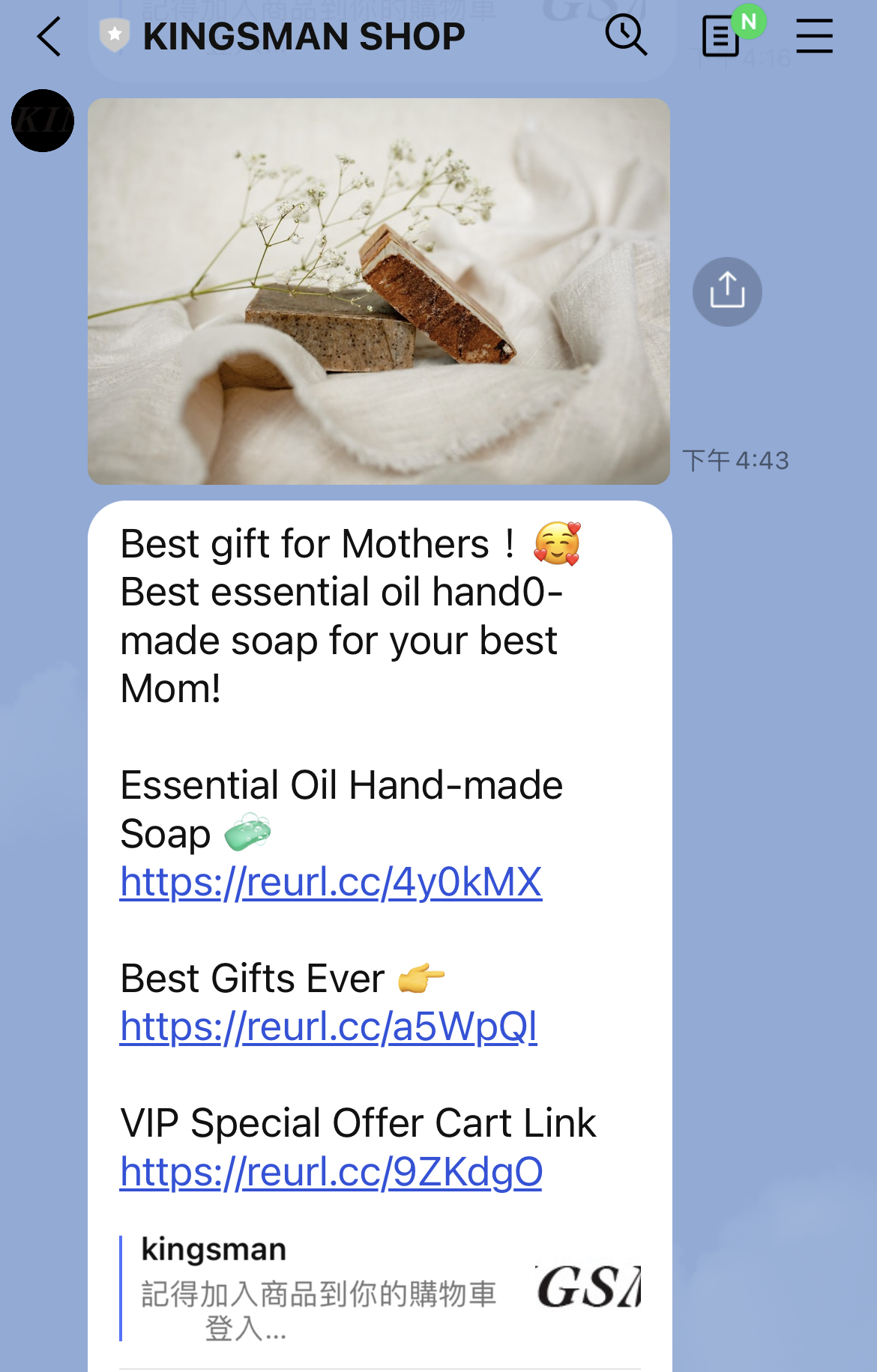Viewport: 877px width, 1372px height.
Task: Open the kingsman link preview card
Action: 380,1289
